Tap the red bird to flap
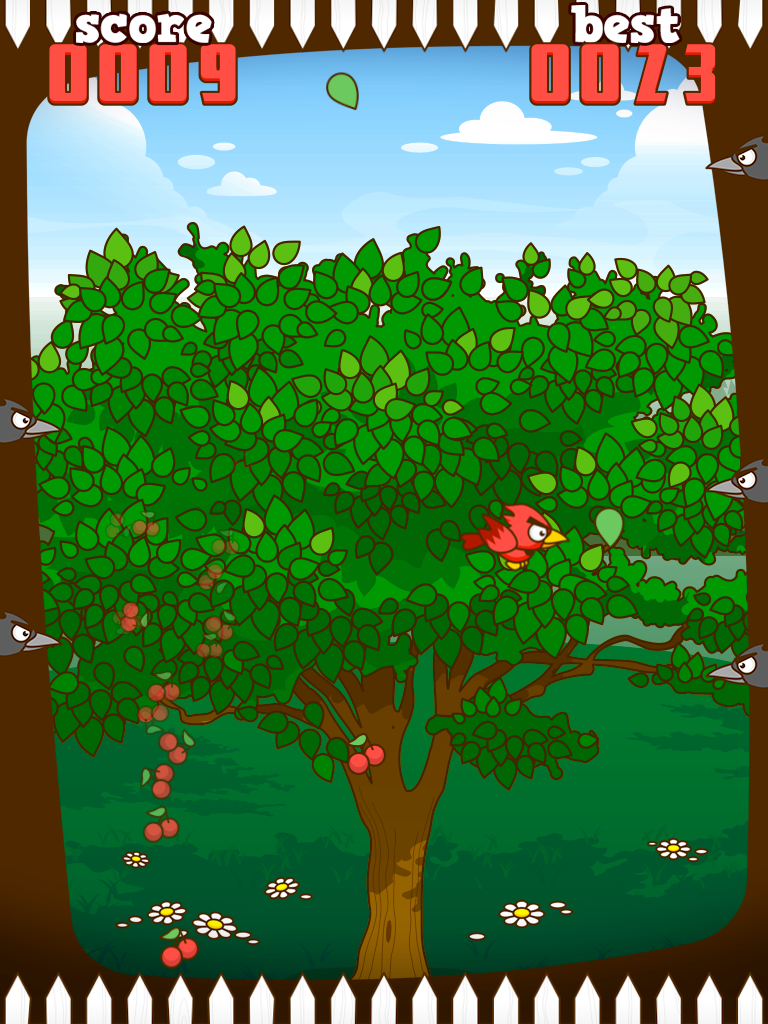Image resolution: width=768 pixels, height=1024 pixels. (515, 534)
